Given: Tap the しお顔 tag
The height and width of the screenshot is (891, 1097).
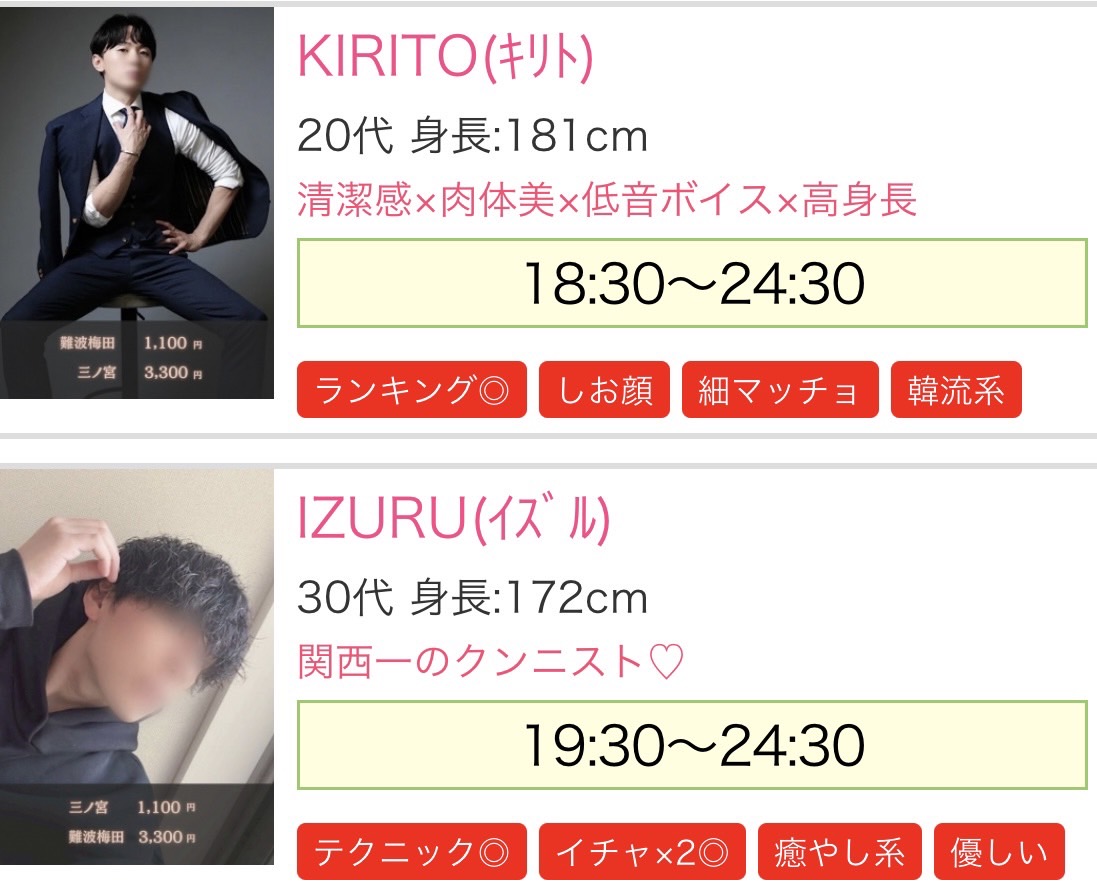Looking at the screenshot, I should point(604,390).
